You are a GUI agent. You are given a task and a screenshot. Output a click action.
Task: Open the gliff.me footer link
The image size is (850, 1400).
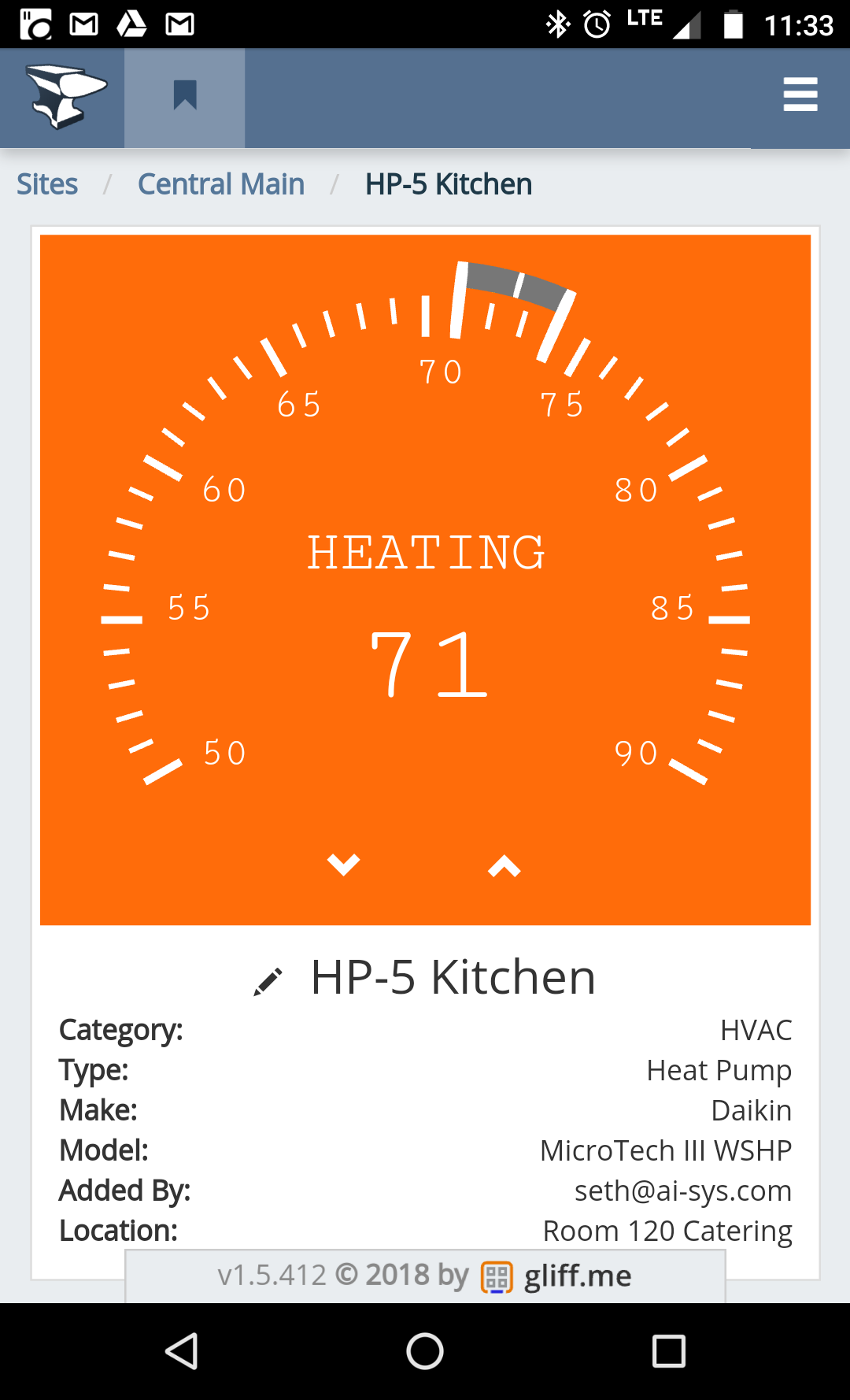point(578,1276)
